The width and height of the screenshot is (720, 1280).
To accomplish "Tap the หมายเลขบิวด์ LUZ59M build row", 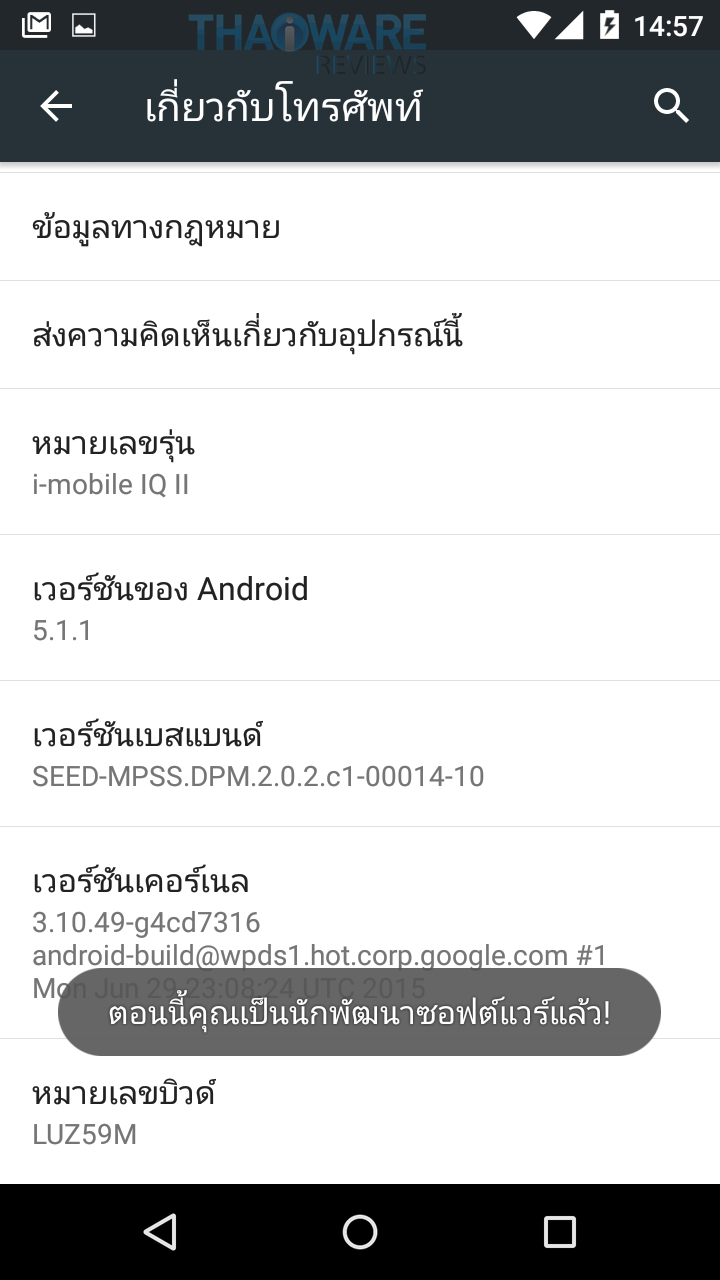I will [x=360, y=1112].
